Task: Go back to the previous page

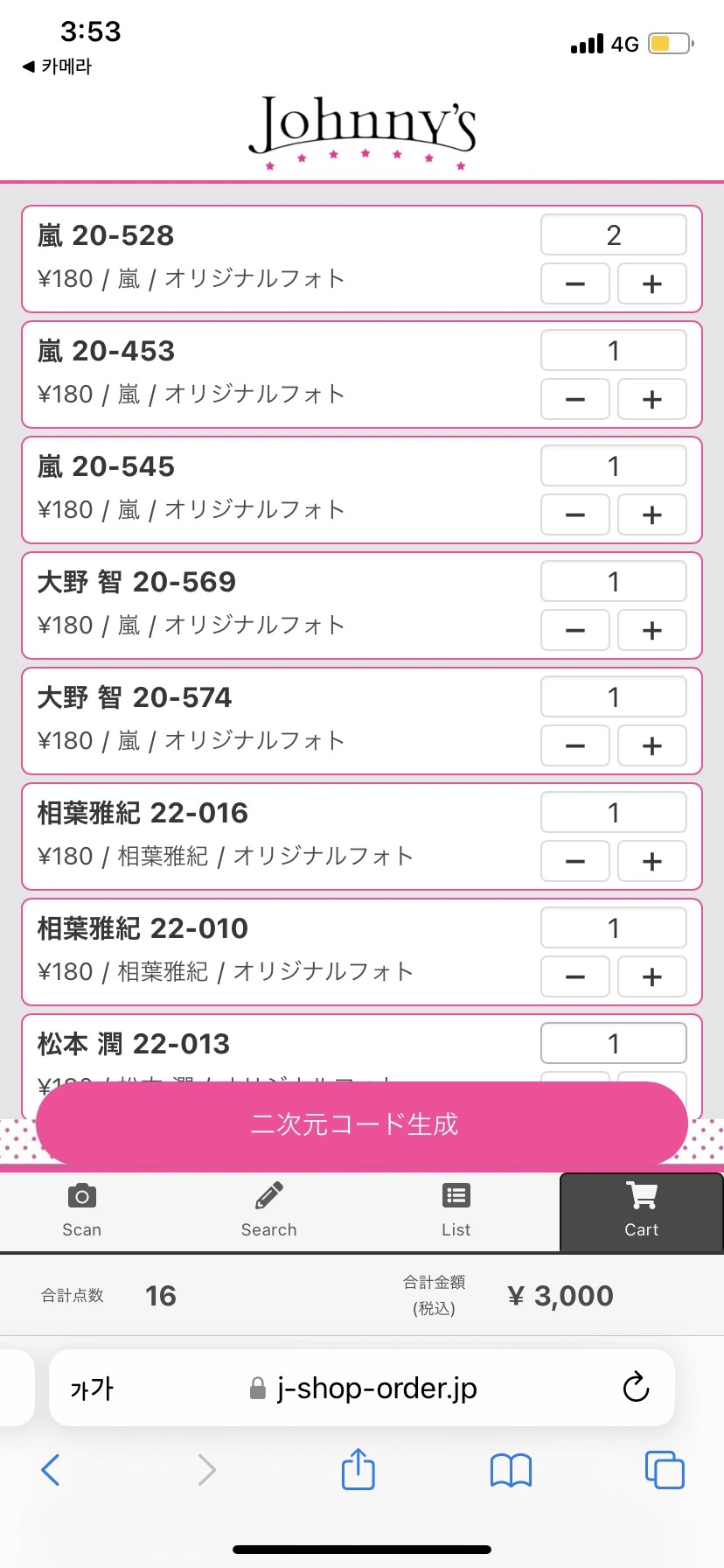Action: click(x=51, y=1470)
